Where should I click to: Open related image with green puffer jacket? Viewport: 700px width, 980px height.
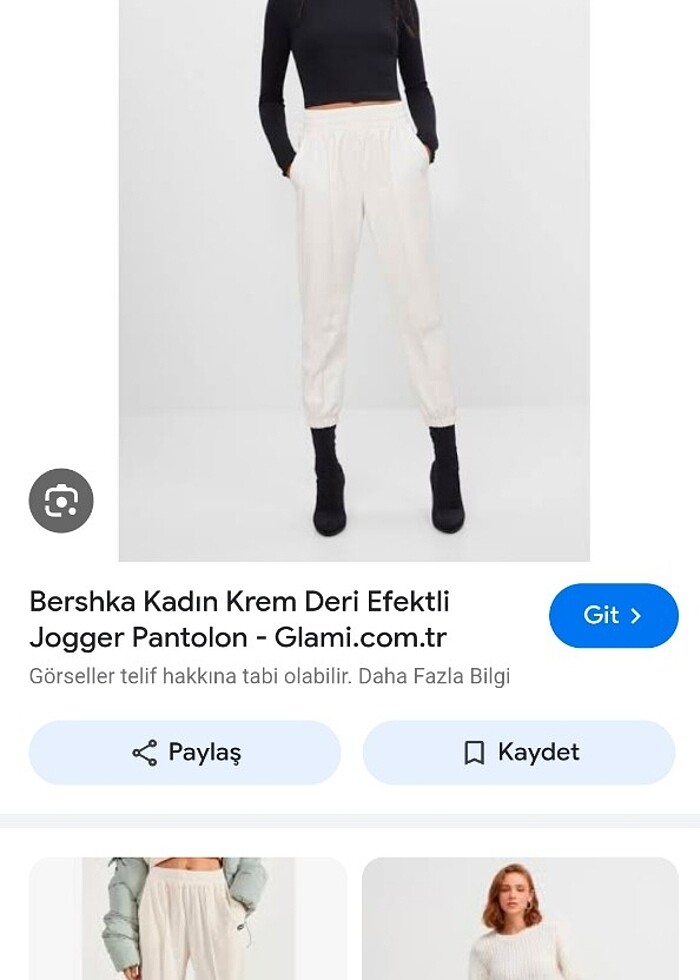pyautogui.click(x=187, y=918)
